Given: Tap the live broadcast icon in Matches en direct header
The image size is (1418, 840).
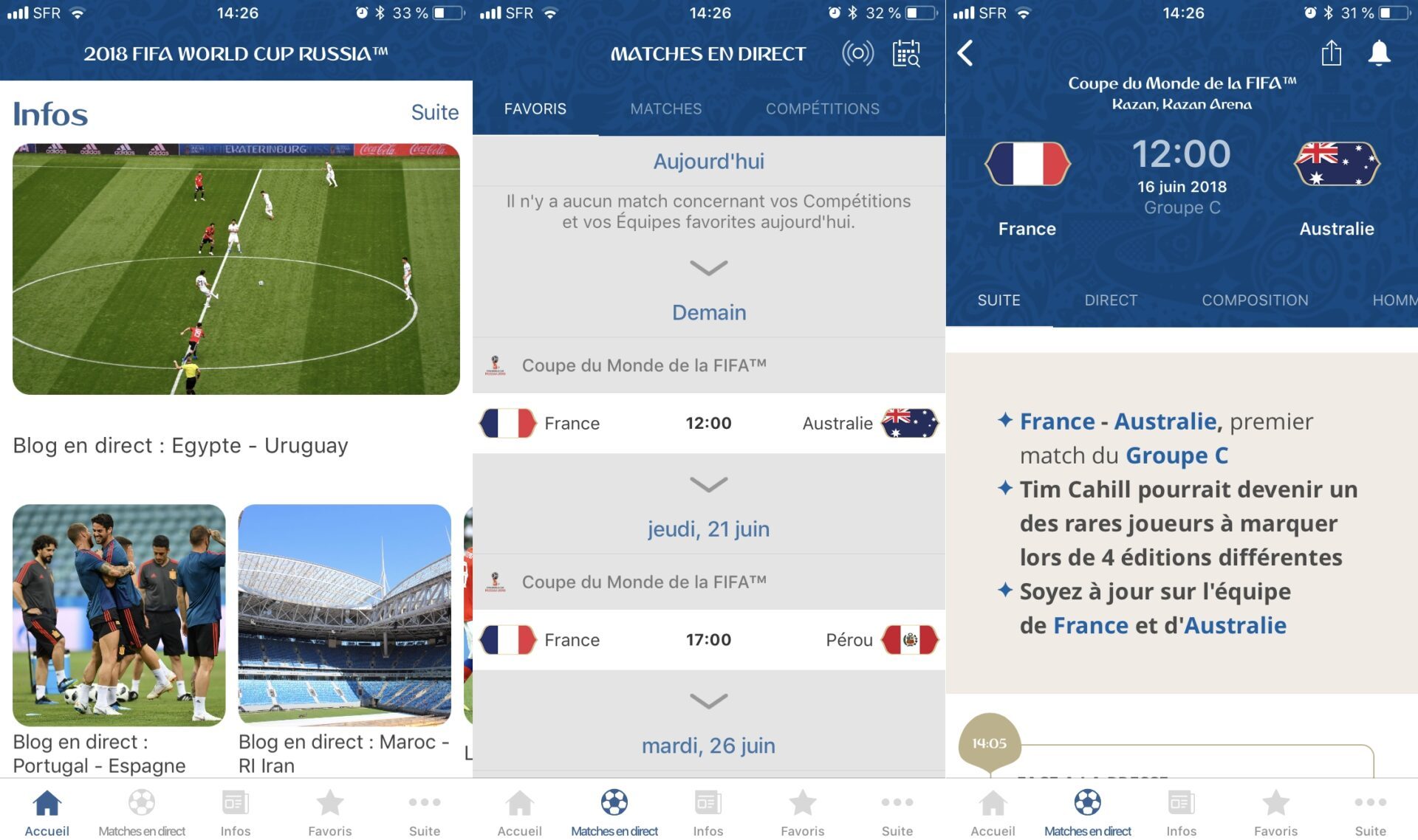Looking at the screenshot, I should point(857,53).
